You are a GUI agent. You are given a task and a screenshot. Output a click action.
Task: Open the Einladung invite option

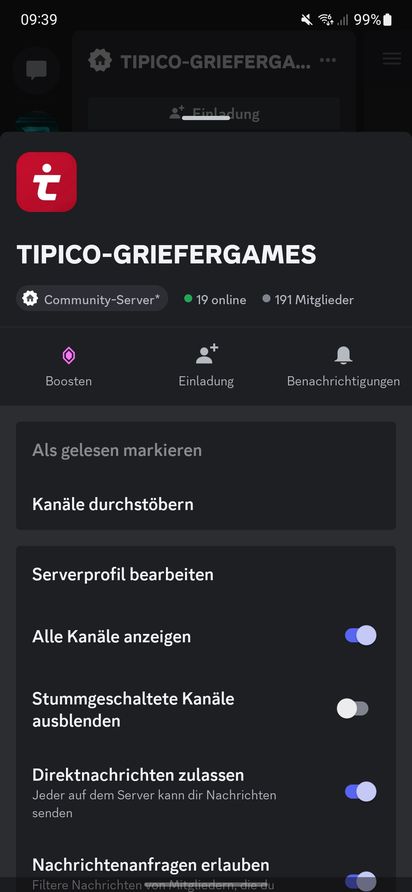point(206,367)
